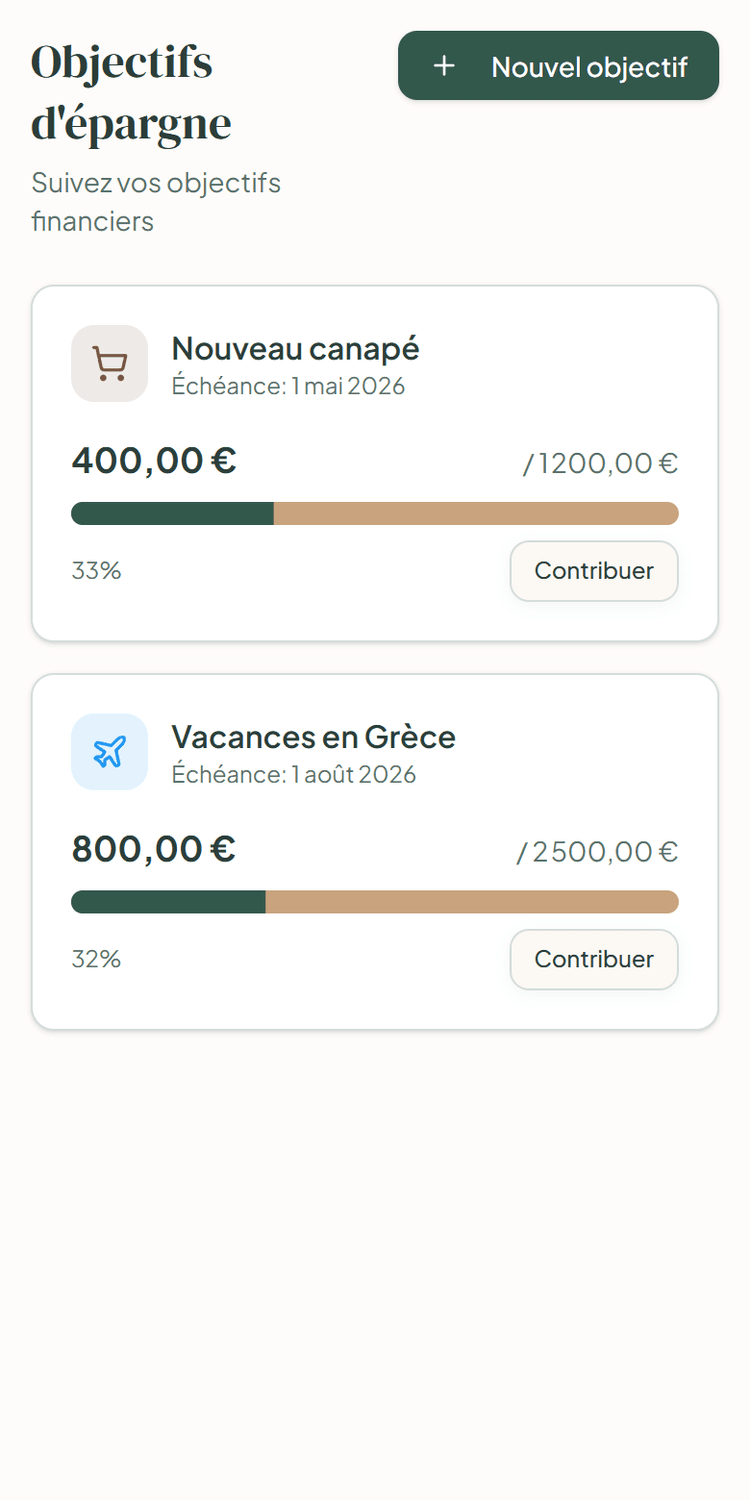Contribuer to the Nouveau canapé goal
Screen dimensions: 750x1500
(x=593, y=571)
